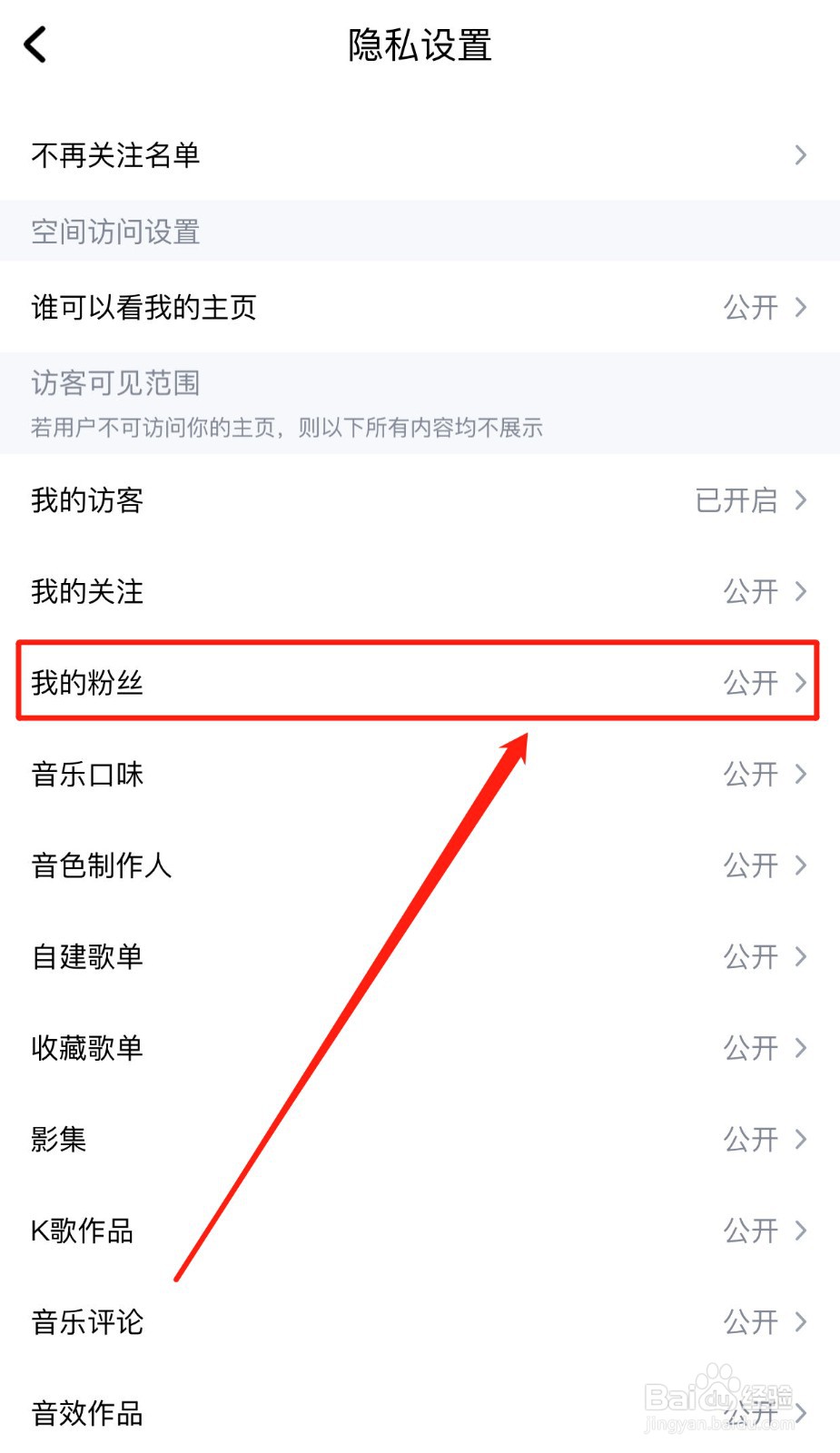This screenshot has height=1453, width=840.
Task: Tap the back arrow to leave privacy settings
Action: pos(35,44)
